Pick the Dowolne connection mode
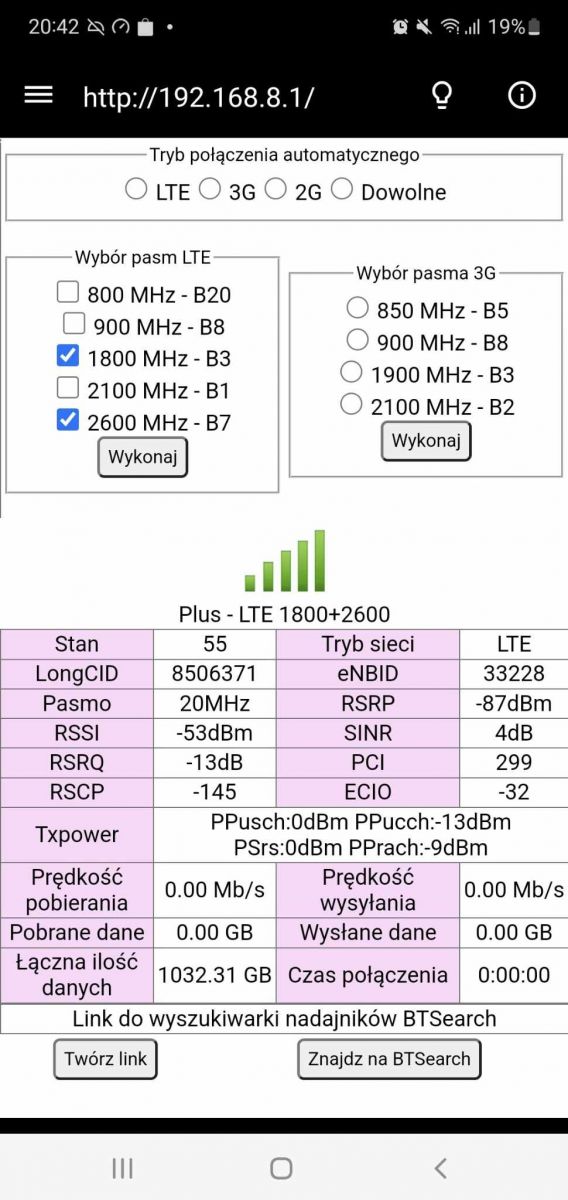The height and width of the screenshot is (1200, 568). coord(342,188)
